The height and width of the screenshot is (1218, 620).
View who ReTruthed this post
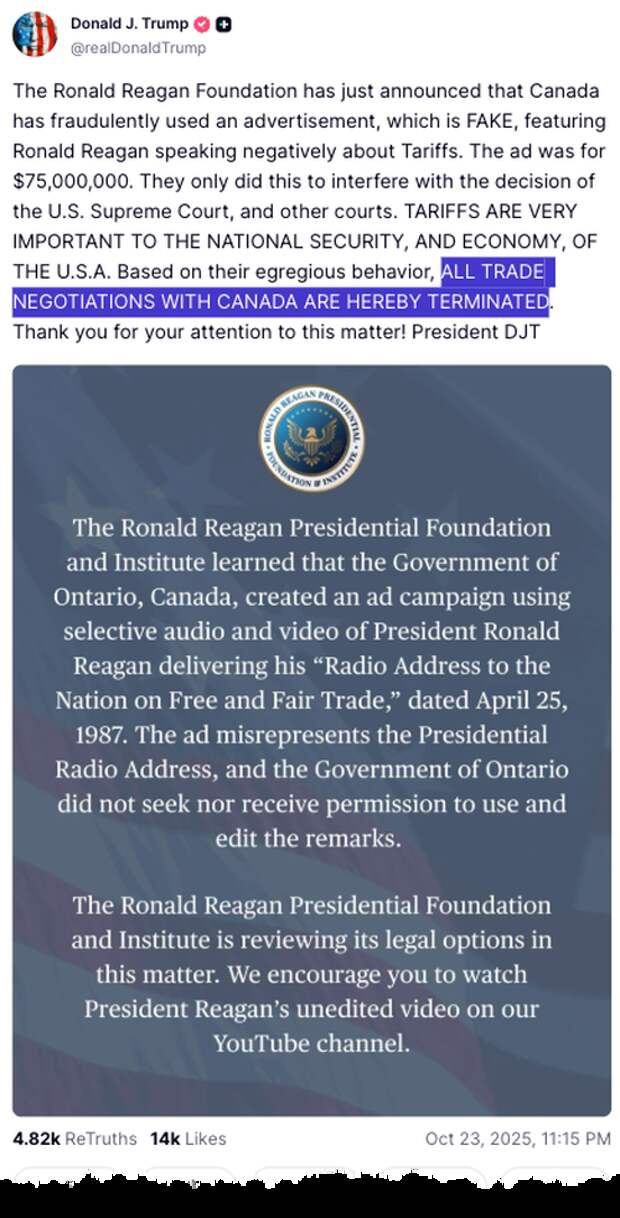click(74, 1138)
